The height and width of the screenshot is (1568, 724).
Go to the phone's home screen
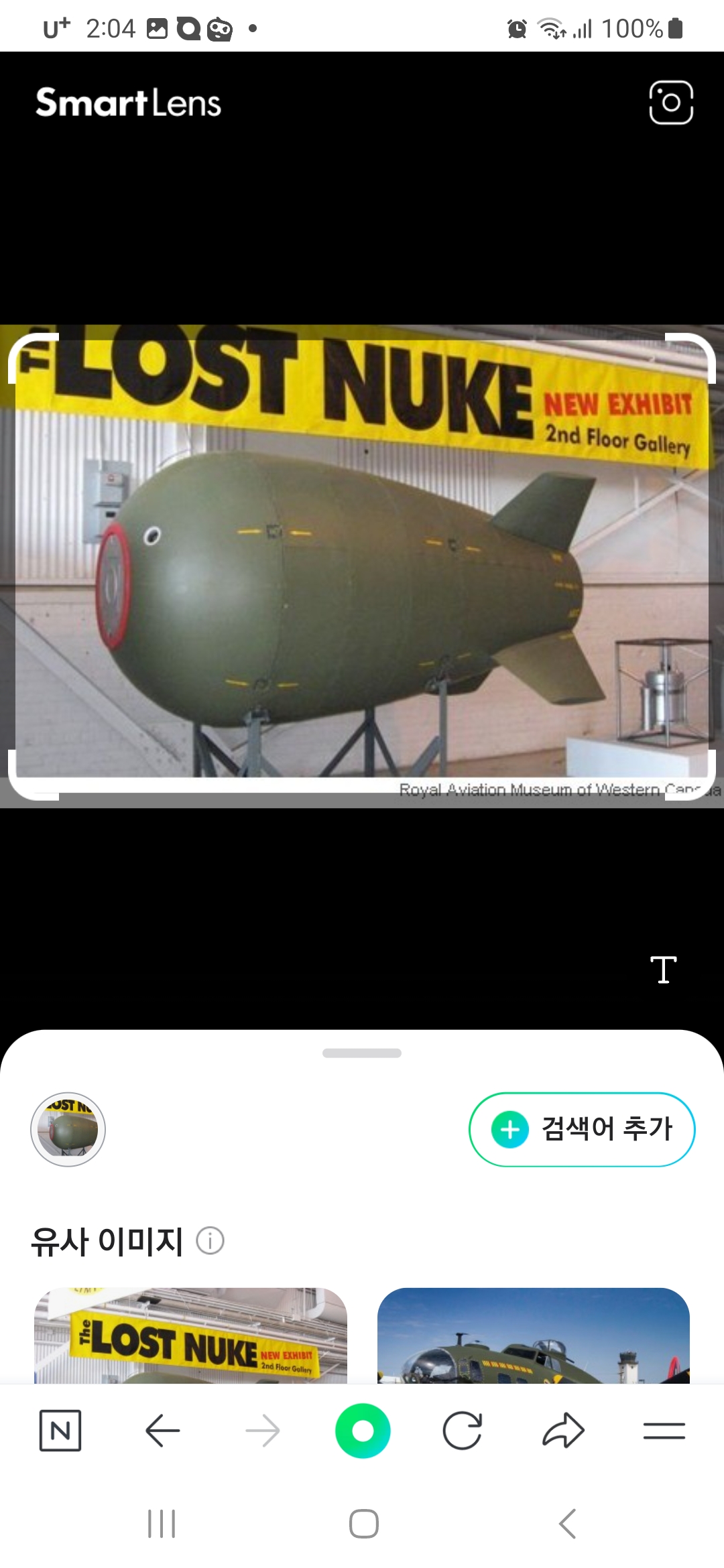point(363,1524)
